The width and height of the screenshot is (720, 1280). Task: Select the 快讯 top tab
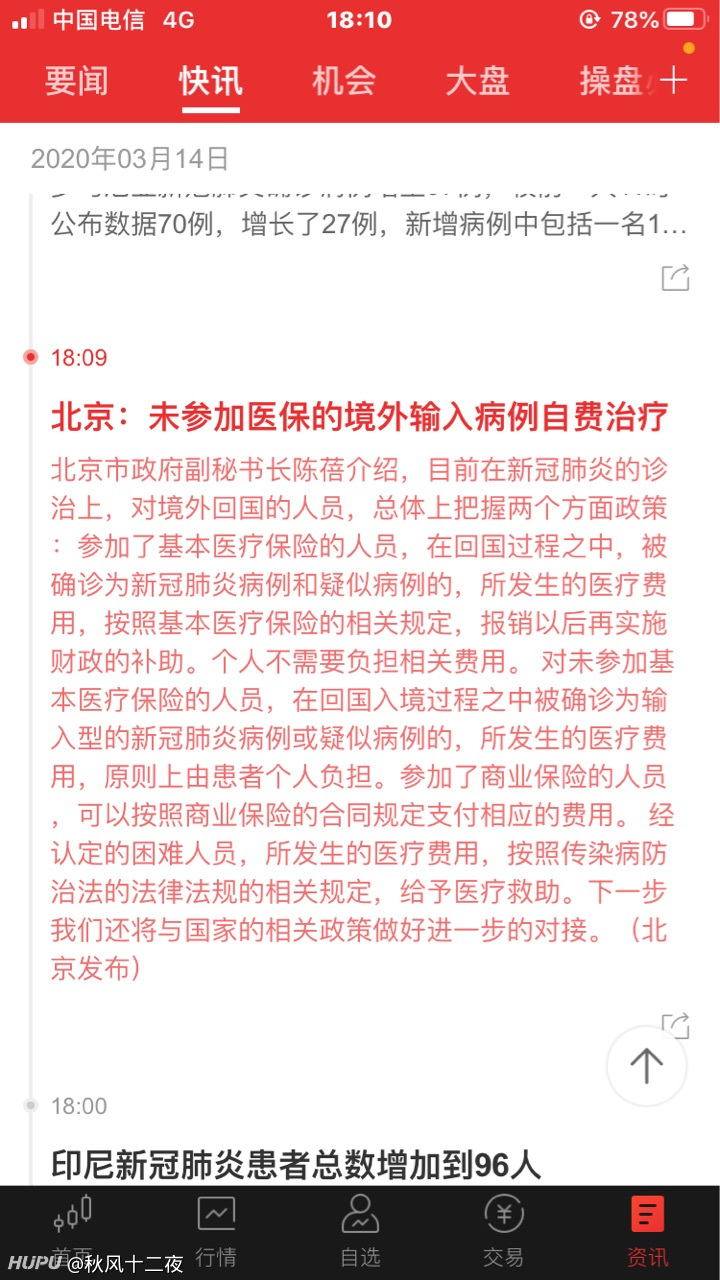211,81
